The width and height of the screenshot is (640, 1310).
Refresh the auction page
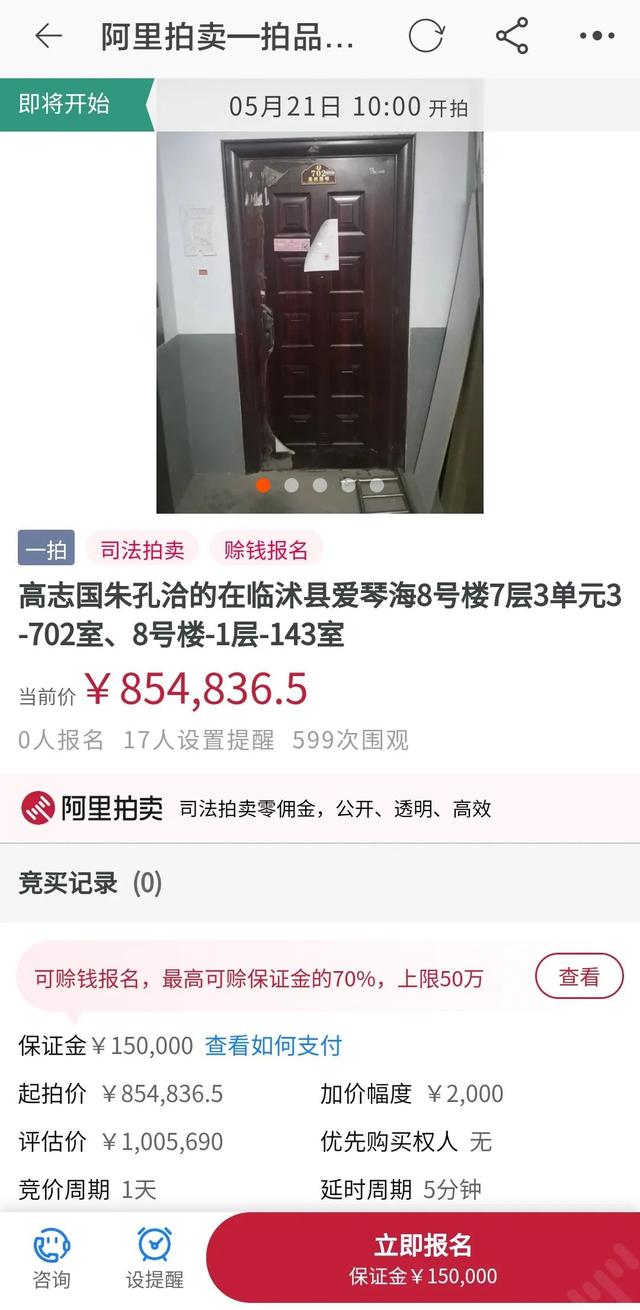426,37
